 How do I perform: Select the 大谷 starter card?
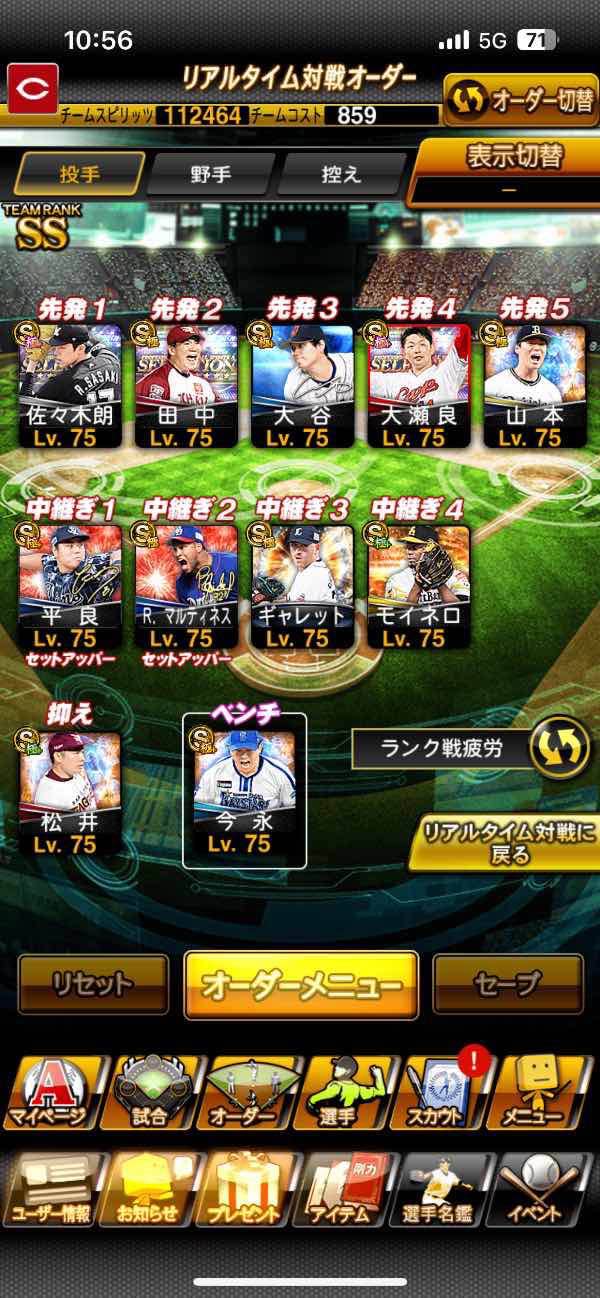click(x=302, y=385)
